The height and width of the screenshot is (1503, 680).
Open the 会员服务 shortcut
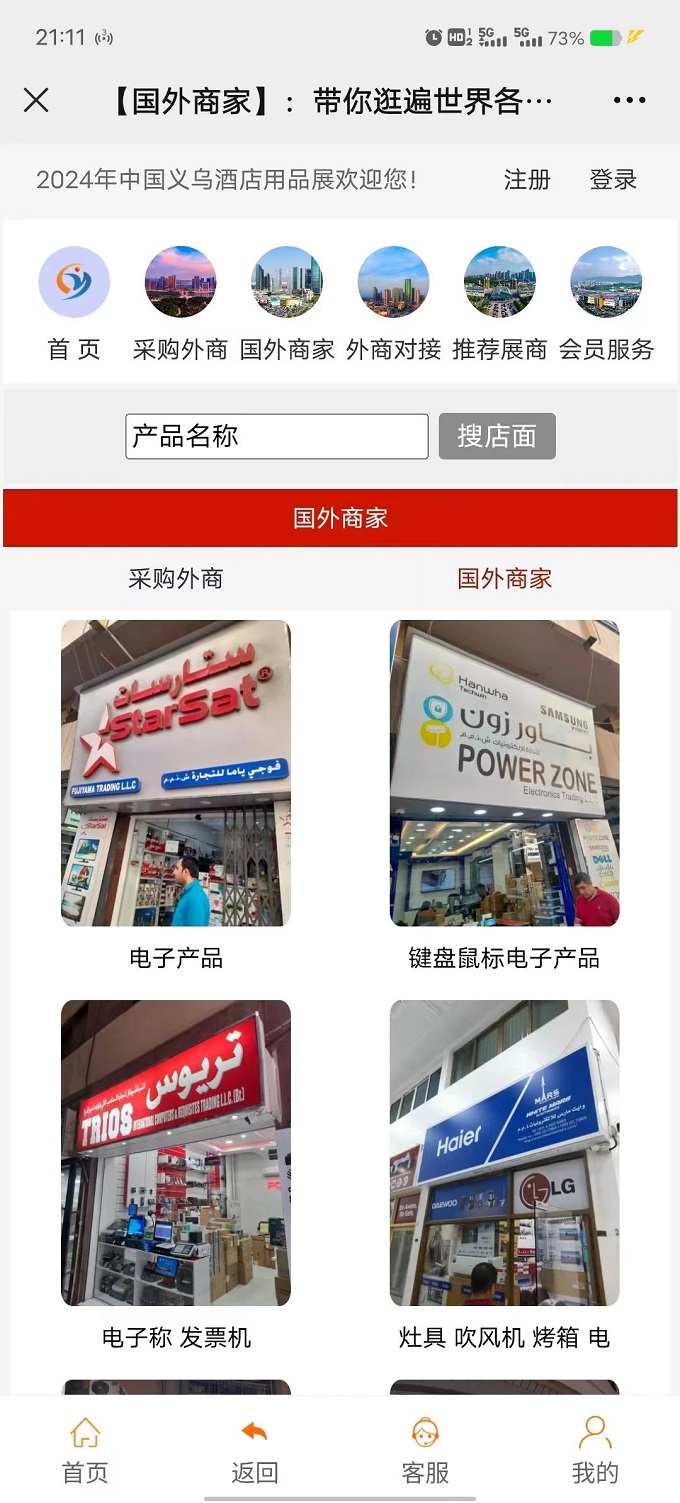pyautogui.click(x=606, y=282)
